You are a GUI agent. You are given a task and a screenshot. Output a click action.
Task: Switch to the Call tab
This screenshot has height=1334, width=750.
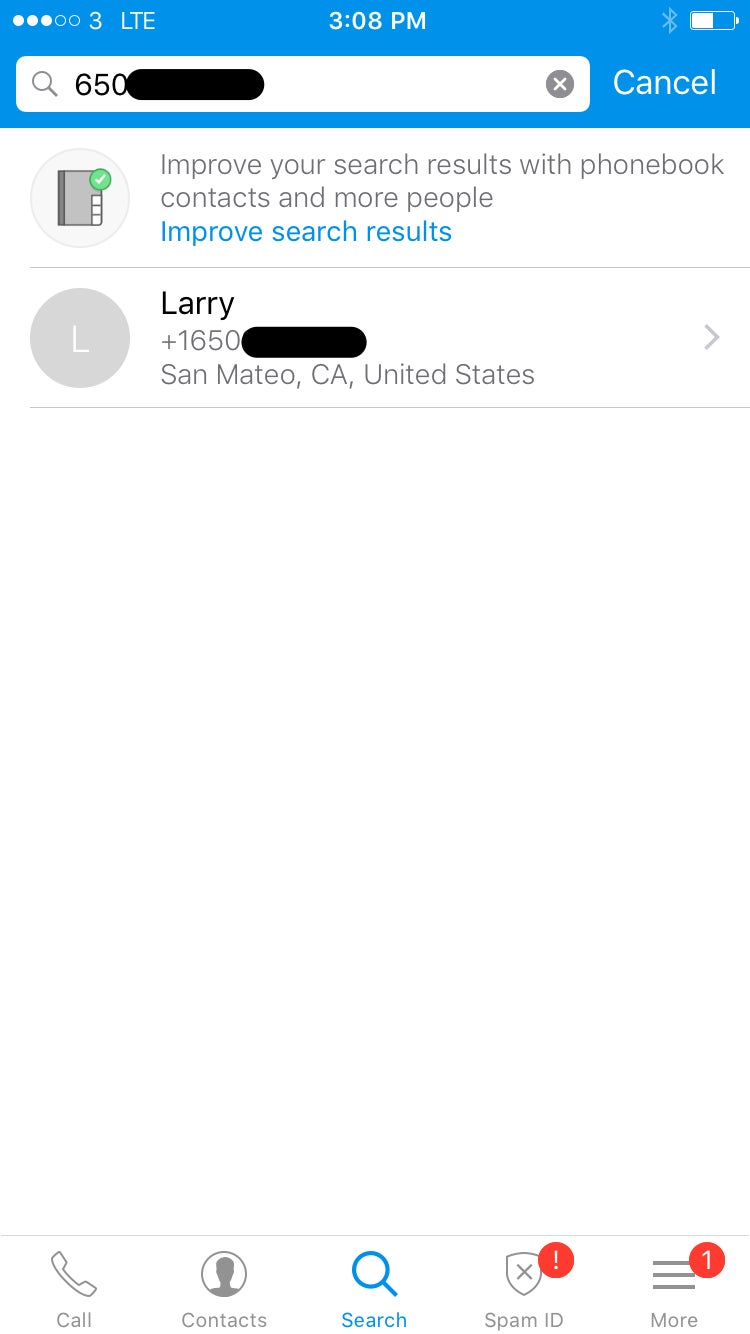[x=74, y=1289]
